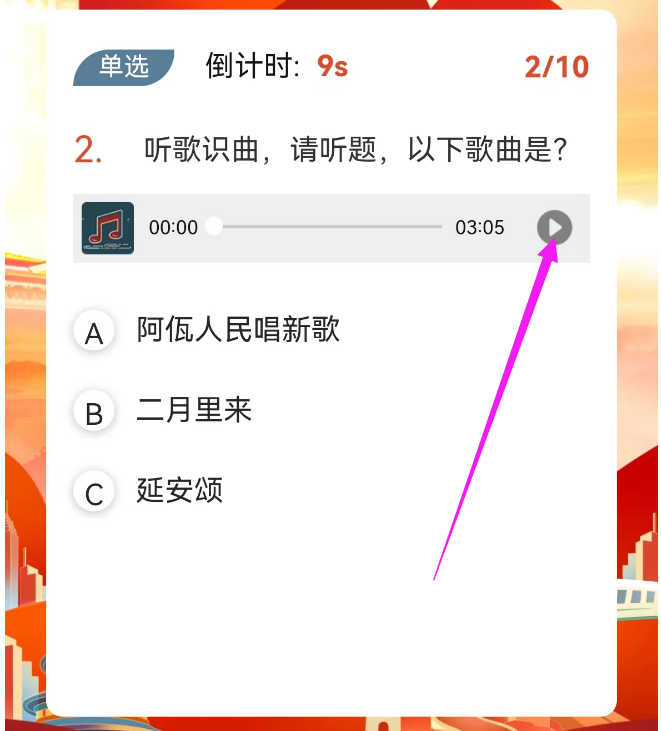Viewport: 661px width, 731px height.
Task: Pick answer C 延安颂
Action: tap(94, 492)
